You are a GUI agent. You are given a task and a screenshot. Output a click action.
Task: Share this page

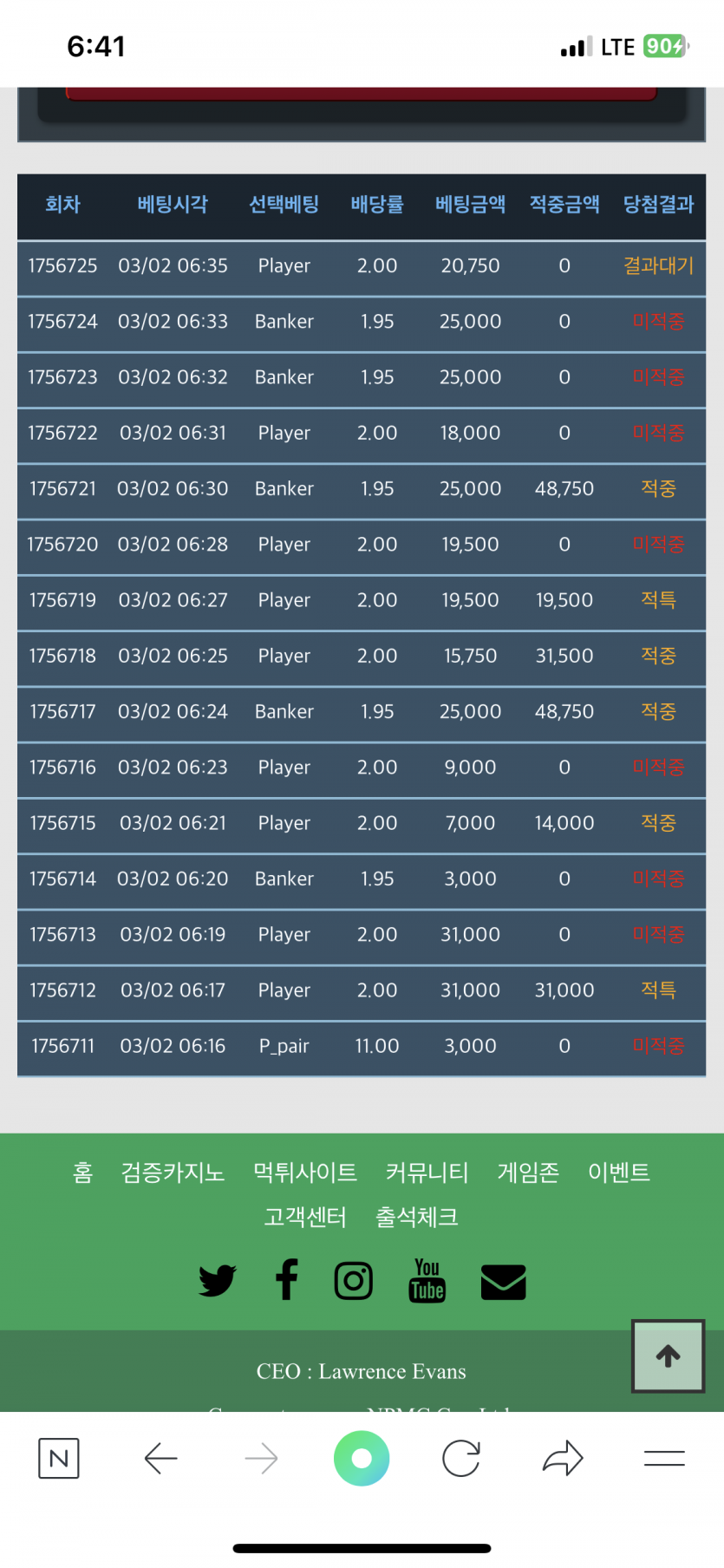point(563,1458)
